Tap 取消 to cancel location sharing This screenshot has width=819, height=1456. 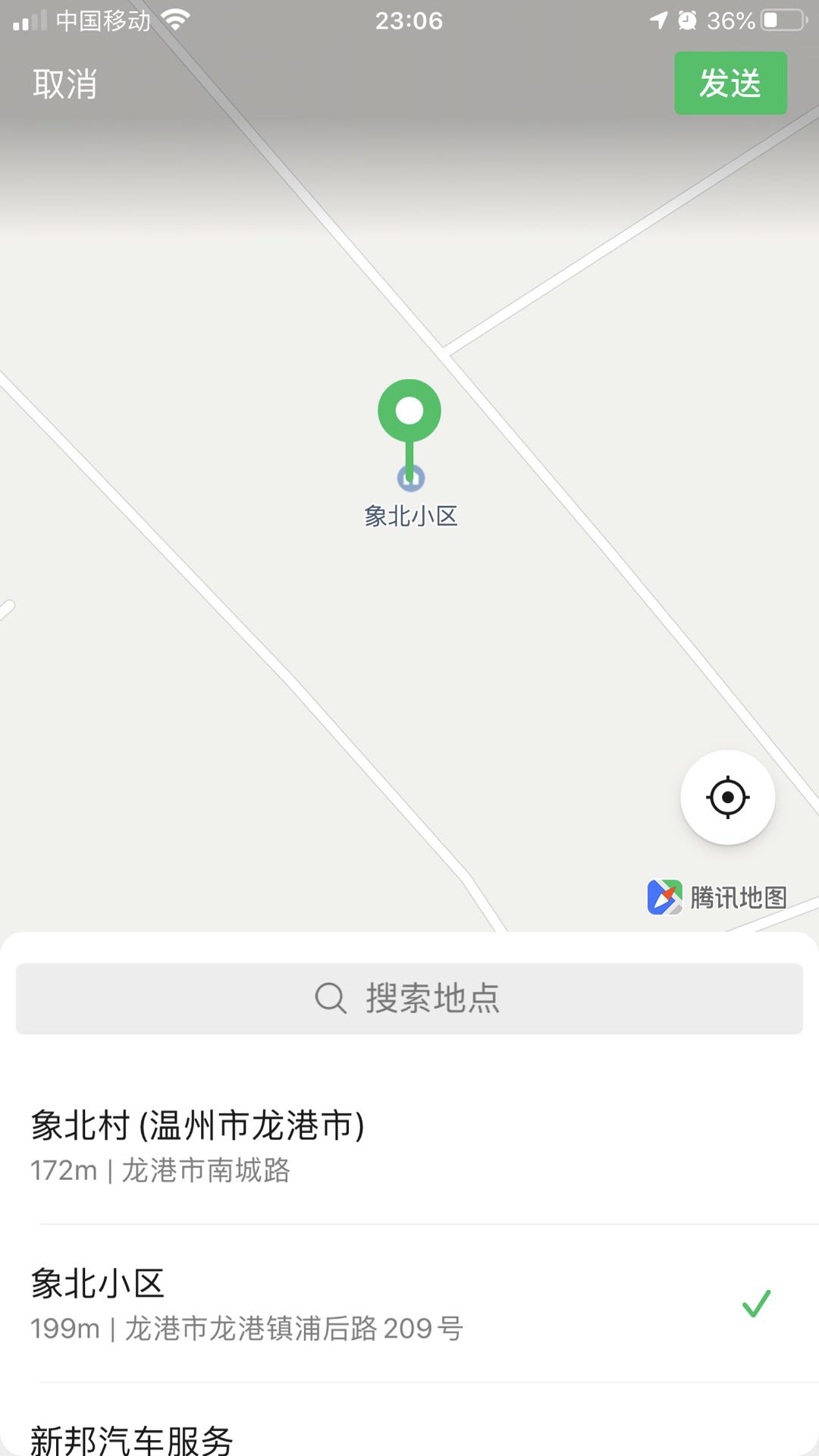point(65,84)
